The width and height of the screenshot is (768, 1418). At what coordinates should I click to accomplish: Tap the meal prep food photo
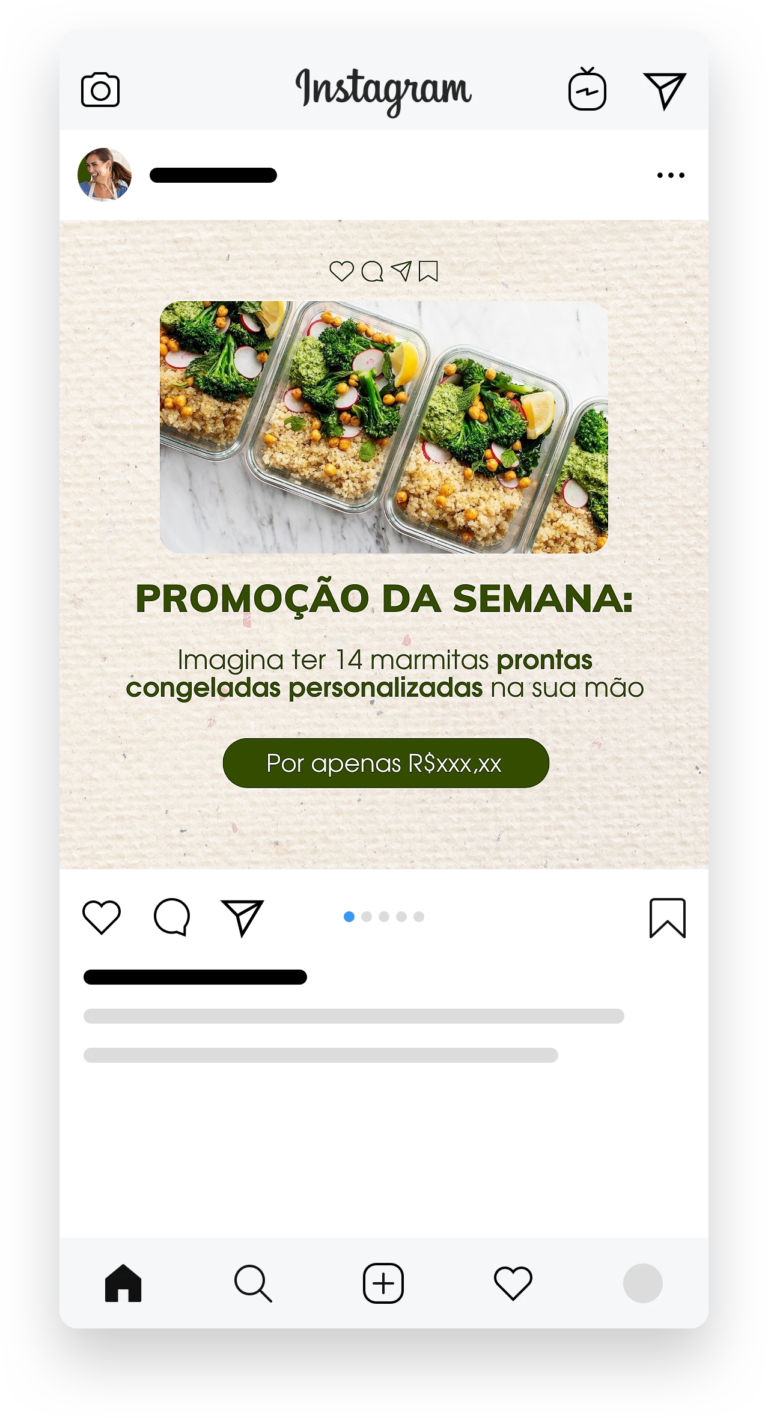384,427
